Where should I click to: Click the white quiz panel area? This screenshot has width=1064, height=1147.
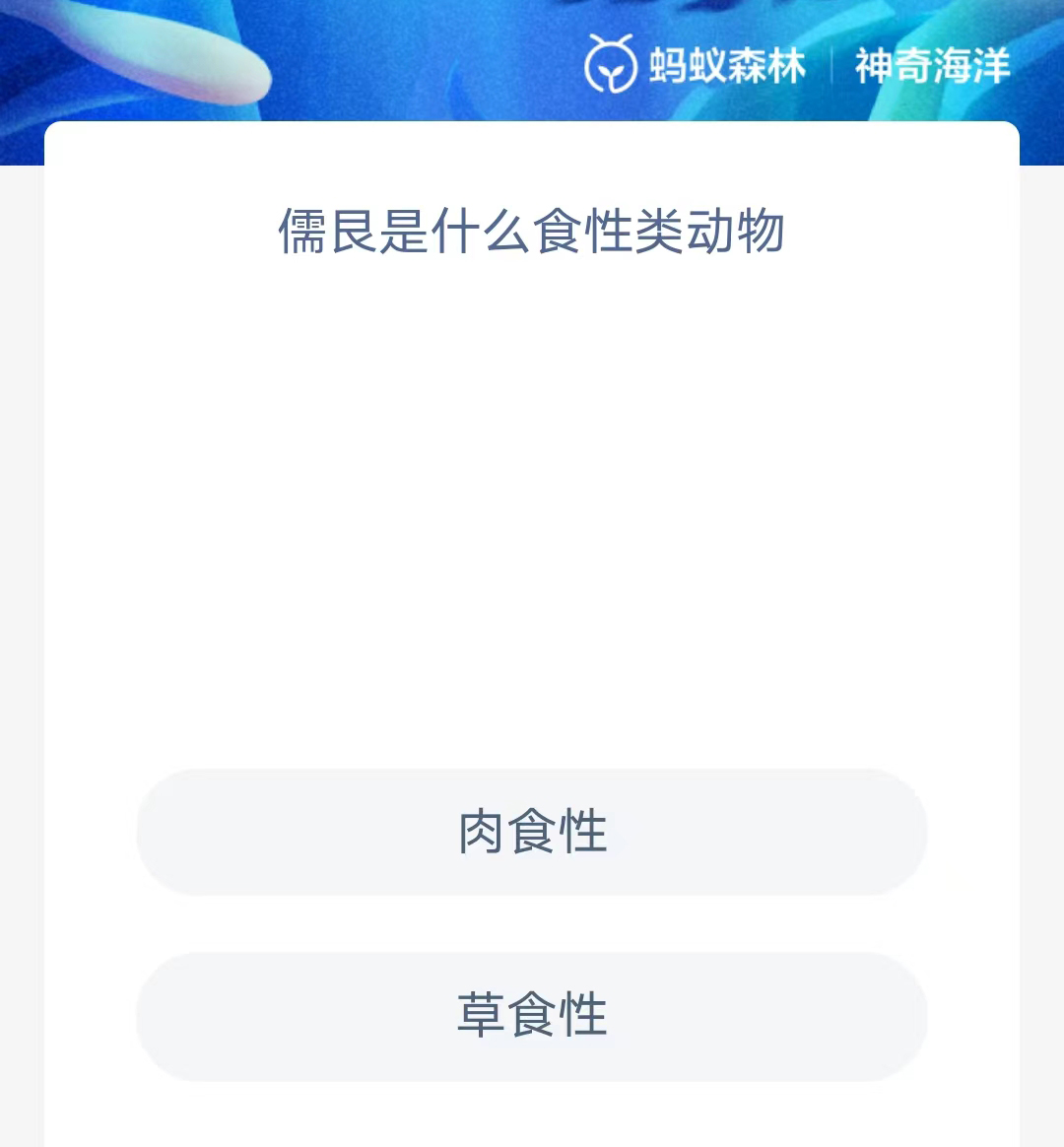coord(532,542)
